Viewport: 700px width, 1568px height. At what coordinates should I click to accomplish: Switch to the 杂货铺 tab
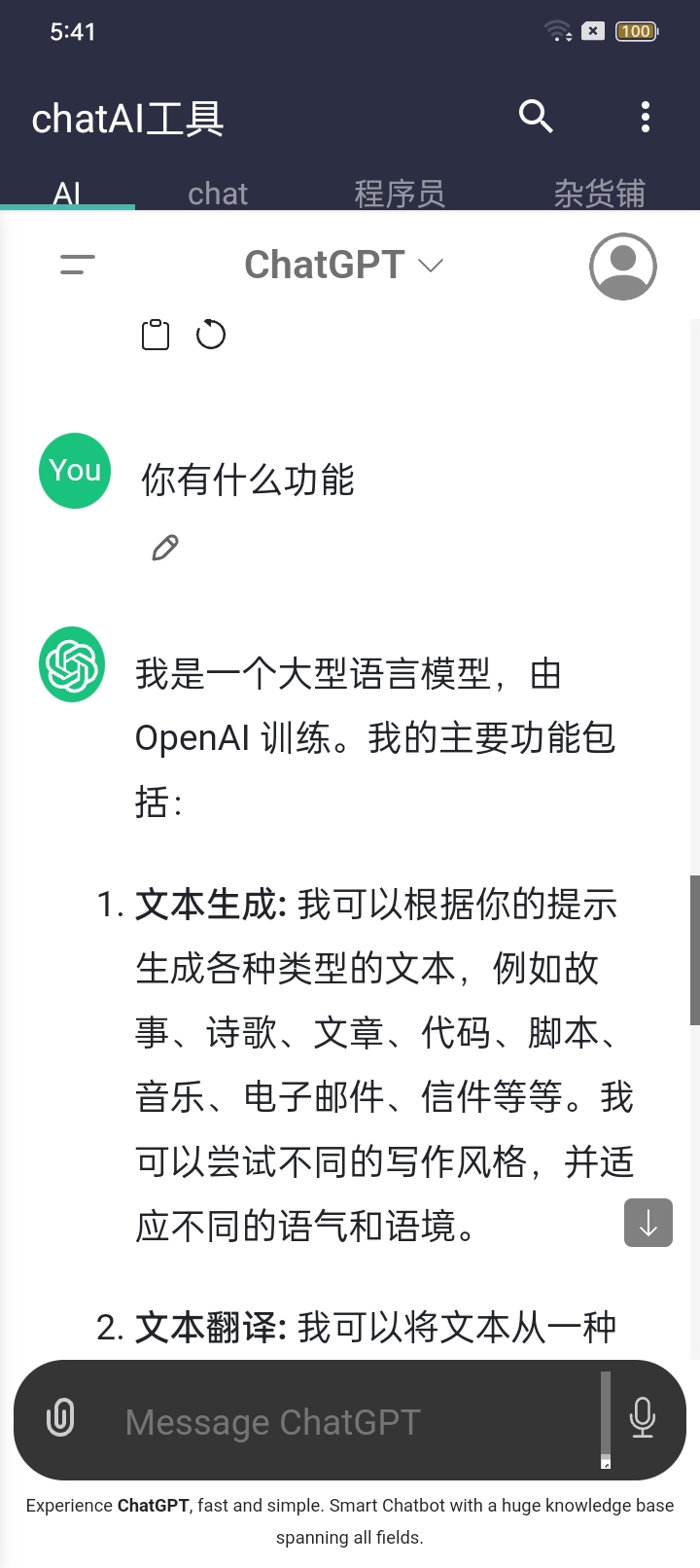[600, 194]
